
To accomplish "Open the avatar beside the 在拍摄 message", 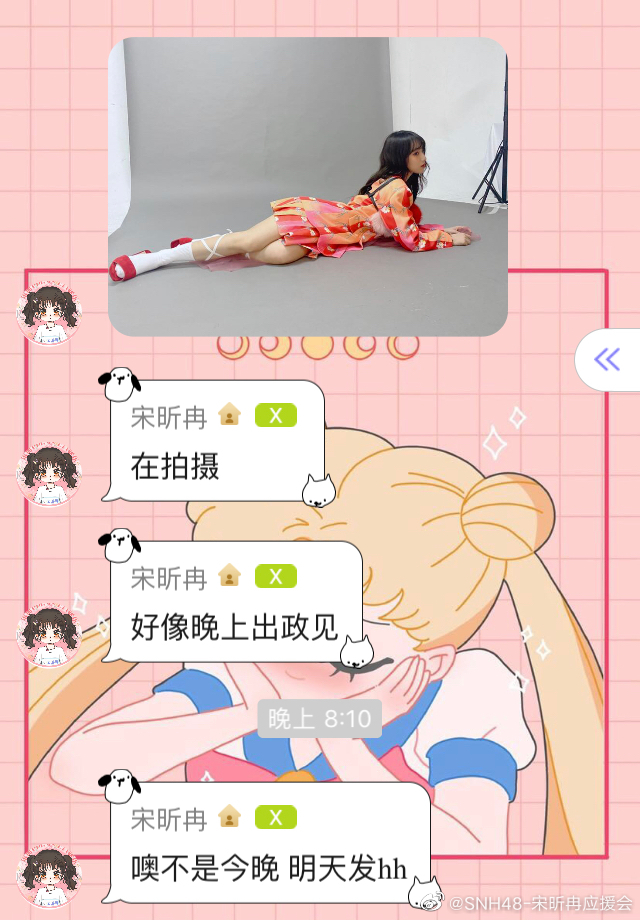I will pyautogui.click(x=48, y=473).
